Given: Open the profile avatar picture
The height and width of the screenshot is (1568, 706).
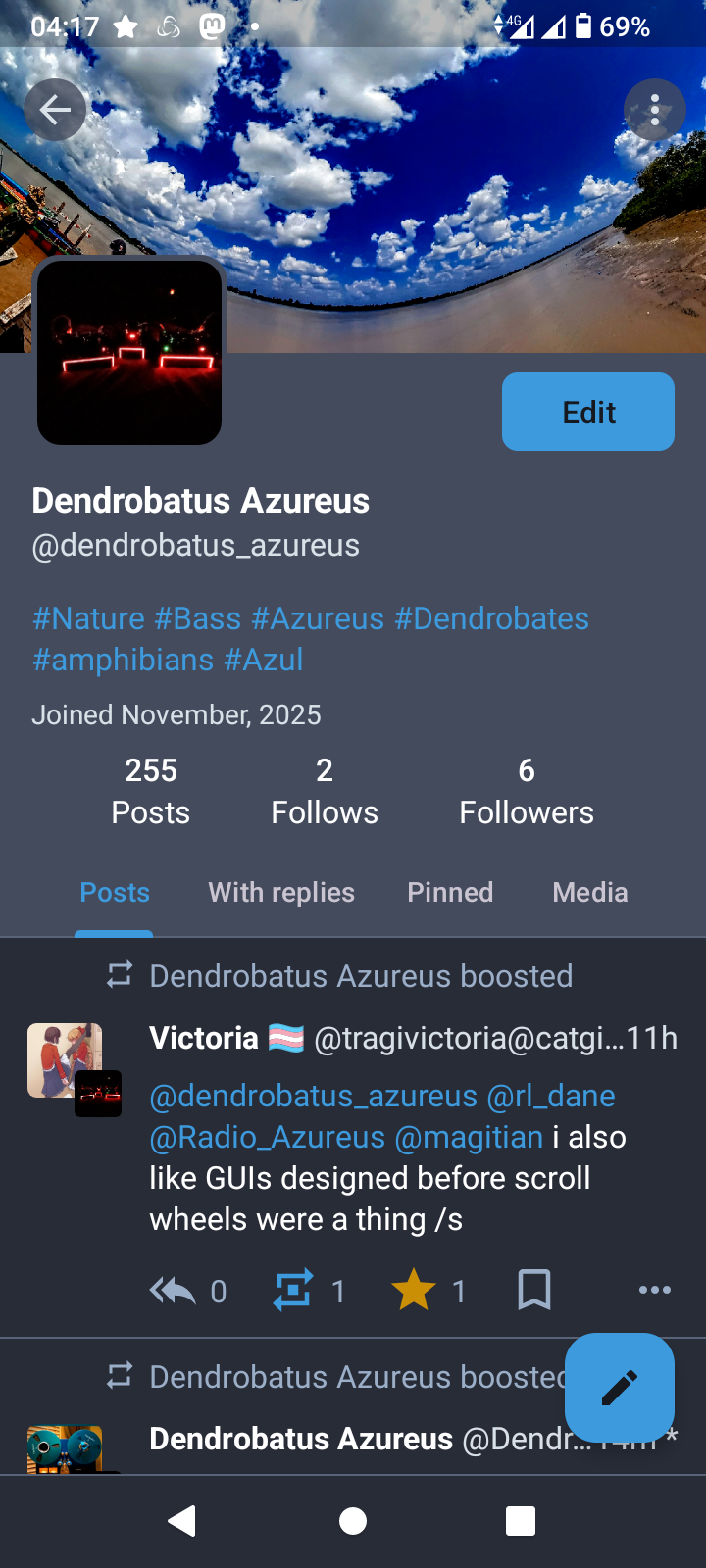Looking at the screenshot, I should tap(129, 353).
